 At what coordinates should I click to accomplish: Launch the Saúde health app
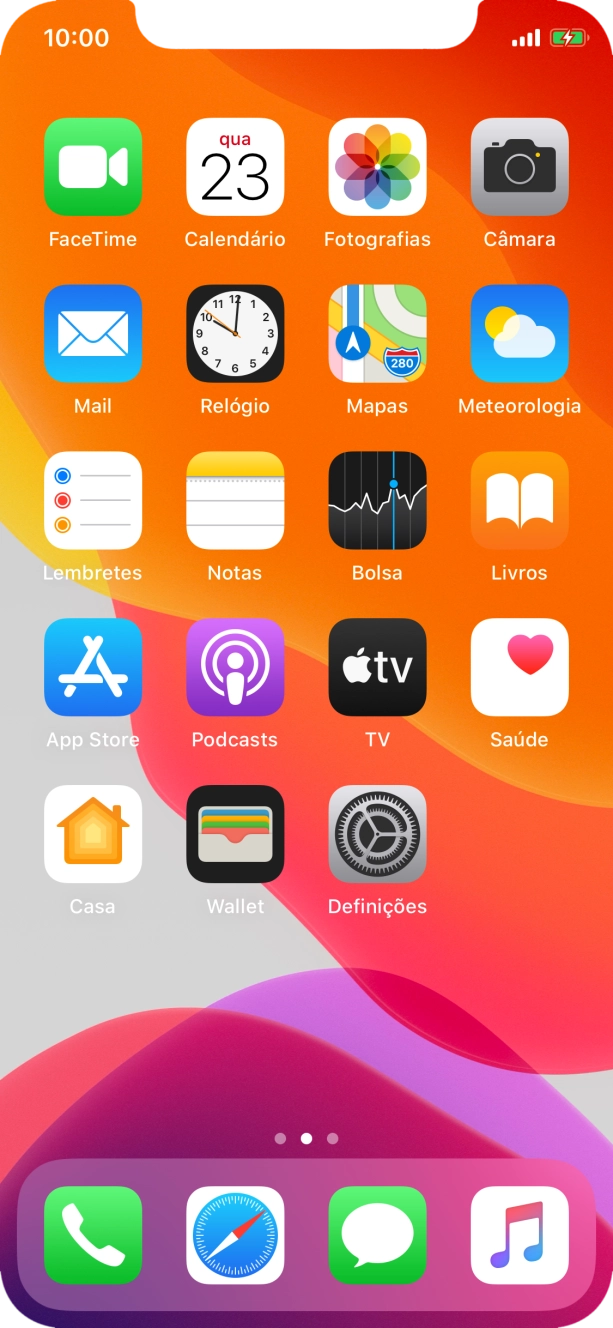[519, 667]
